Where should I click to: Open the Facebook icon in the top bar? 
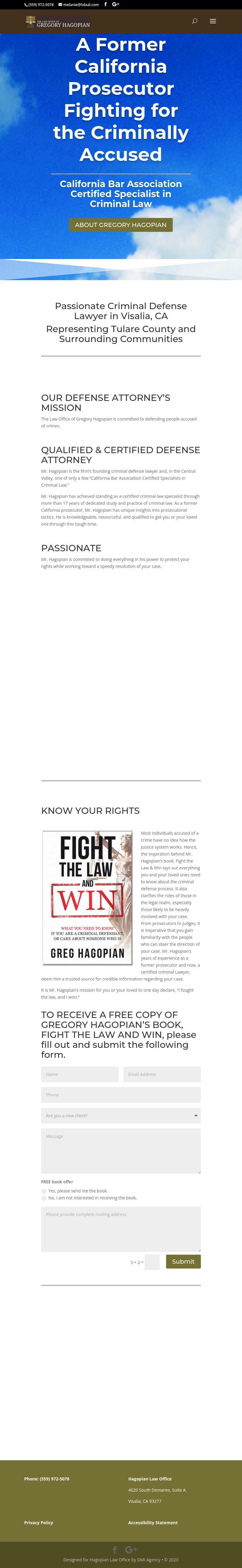(x=106, y=4)
